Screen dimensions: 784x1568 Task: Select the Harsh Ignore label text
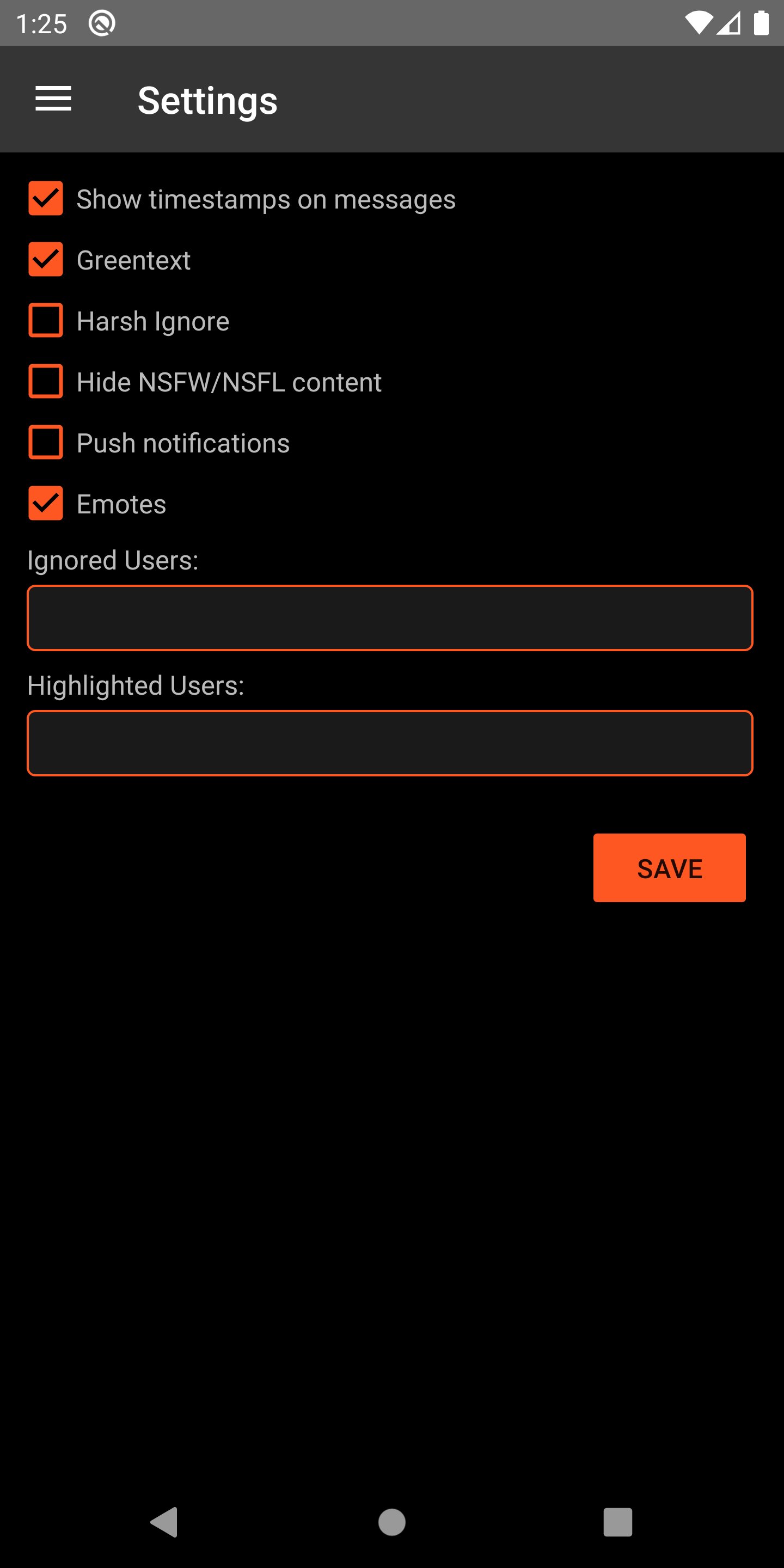point(152,321)
